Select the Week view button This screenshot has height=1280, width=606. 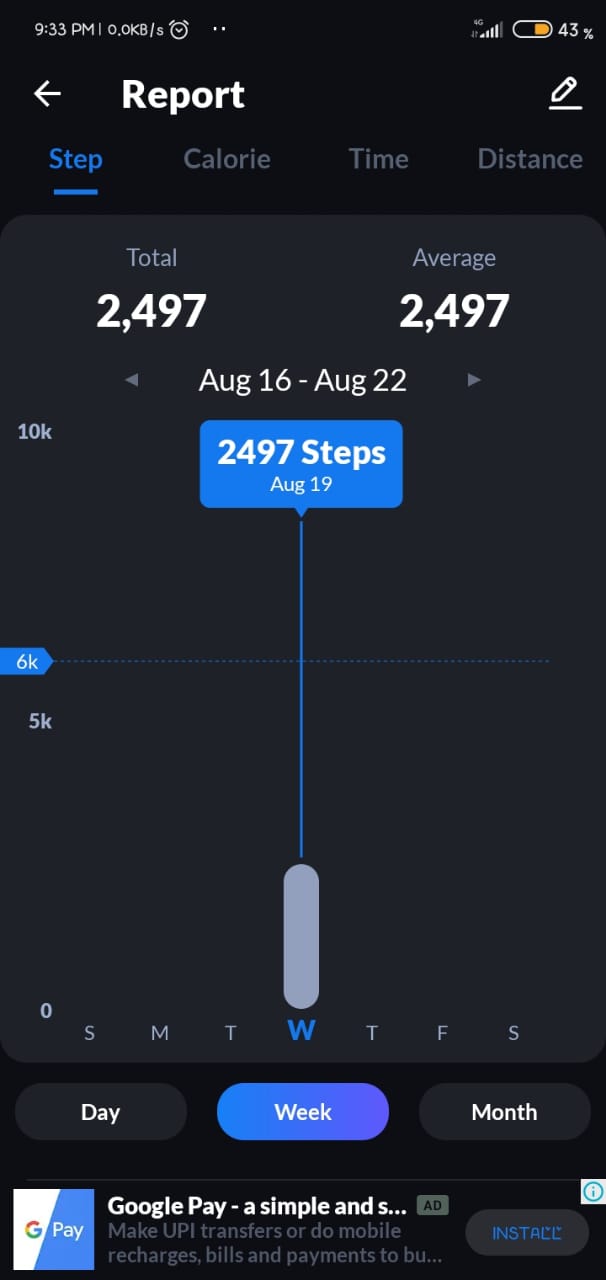tap(302, 1112)
